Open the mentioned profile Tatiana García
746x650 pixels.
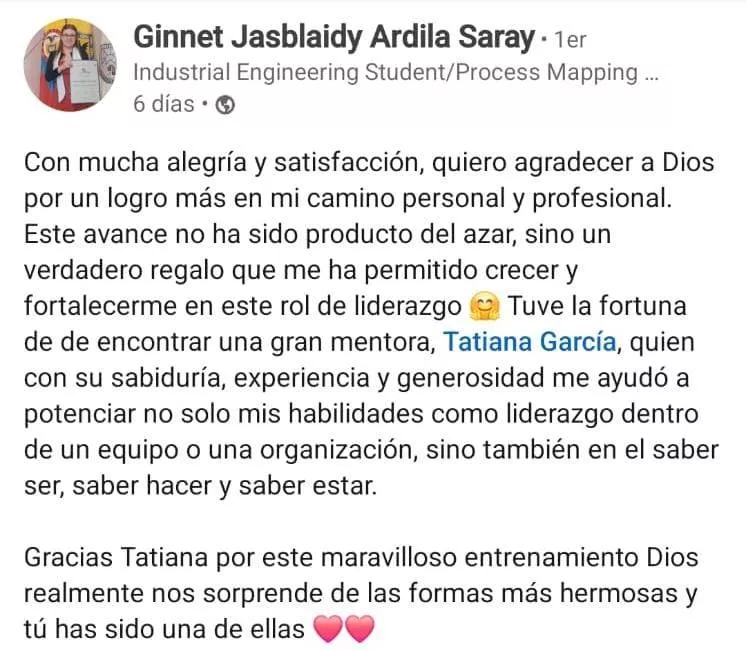[531, 342]
